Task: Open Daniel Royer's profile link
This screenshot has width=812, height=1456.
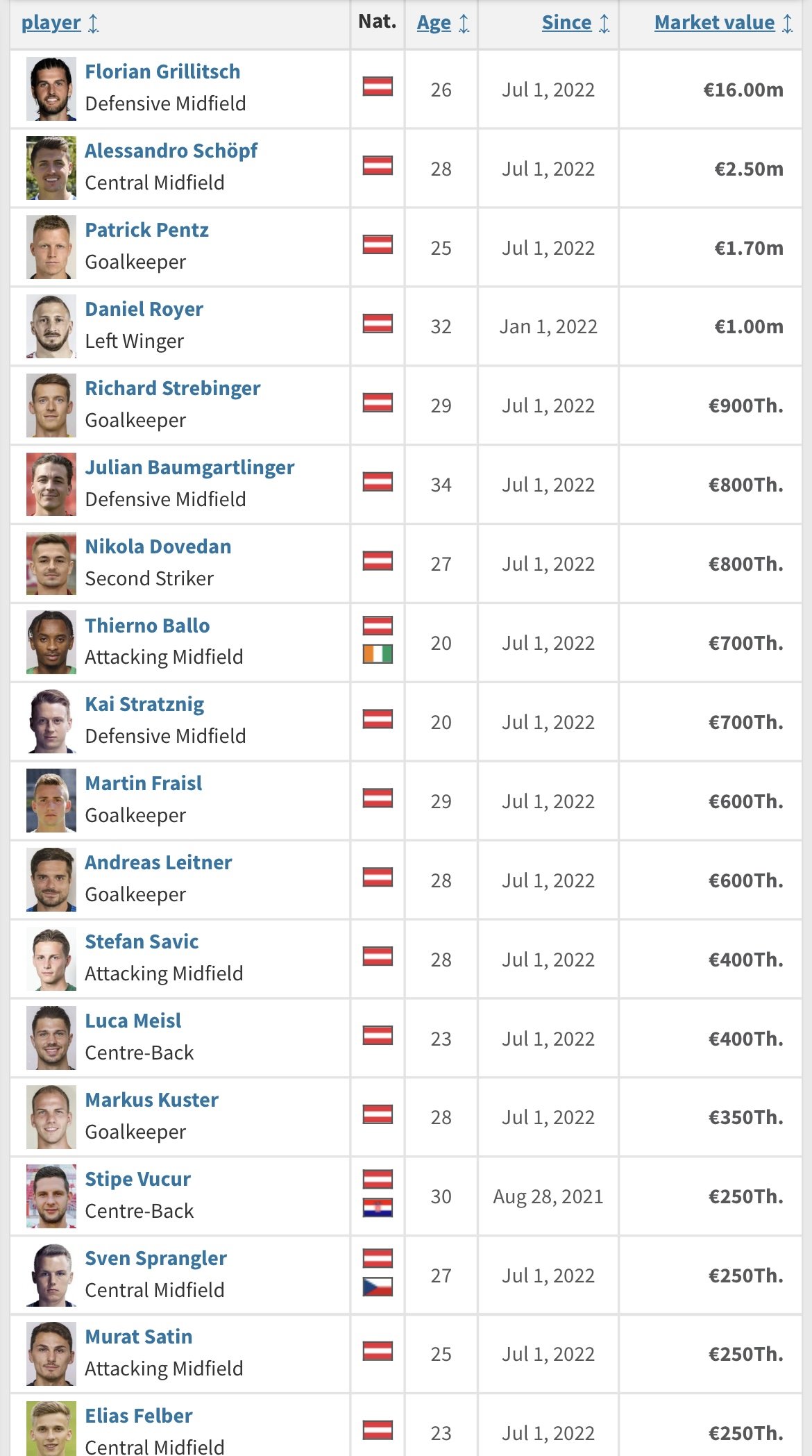Action: [144, 309]
